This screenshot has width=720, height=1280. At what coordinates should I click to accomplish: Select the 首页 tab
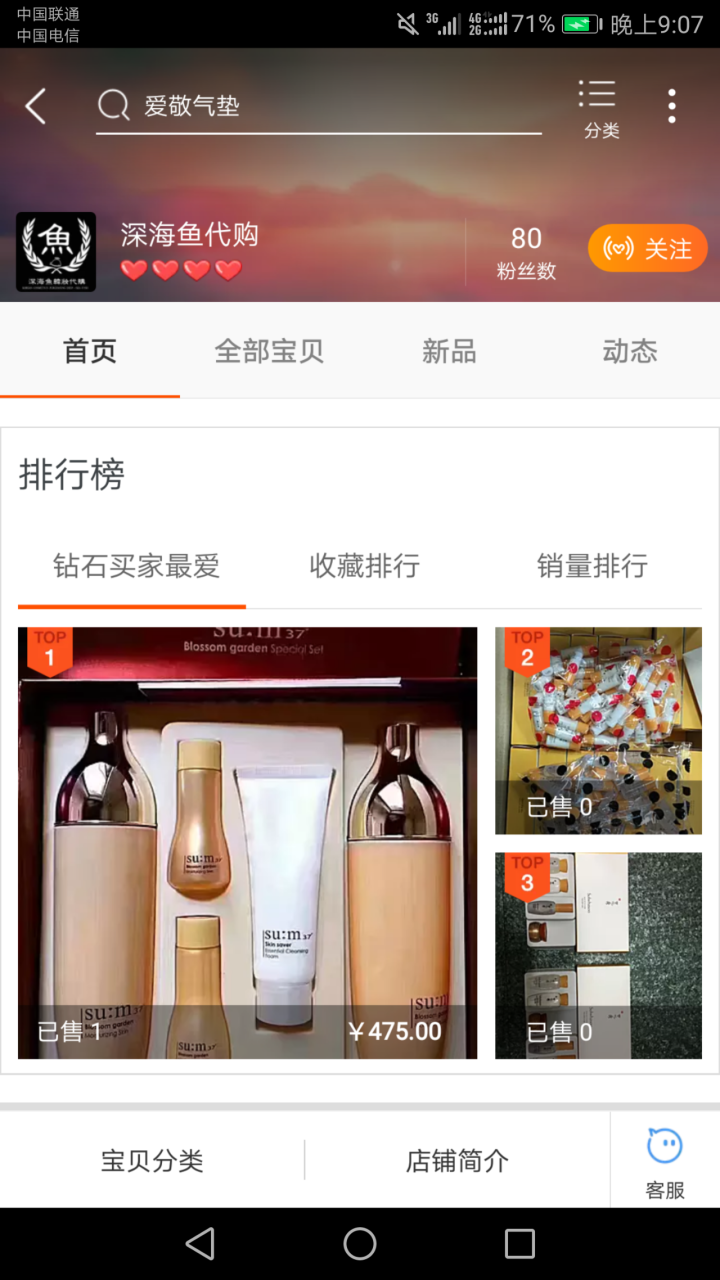pos(90,351)
